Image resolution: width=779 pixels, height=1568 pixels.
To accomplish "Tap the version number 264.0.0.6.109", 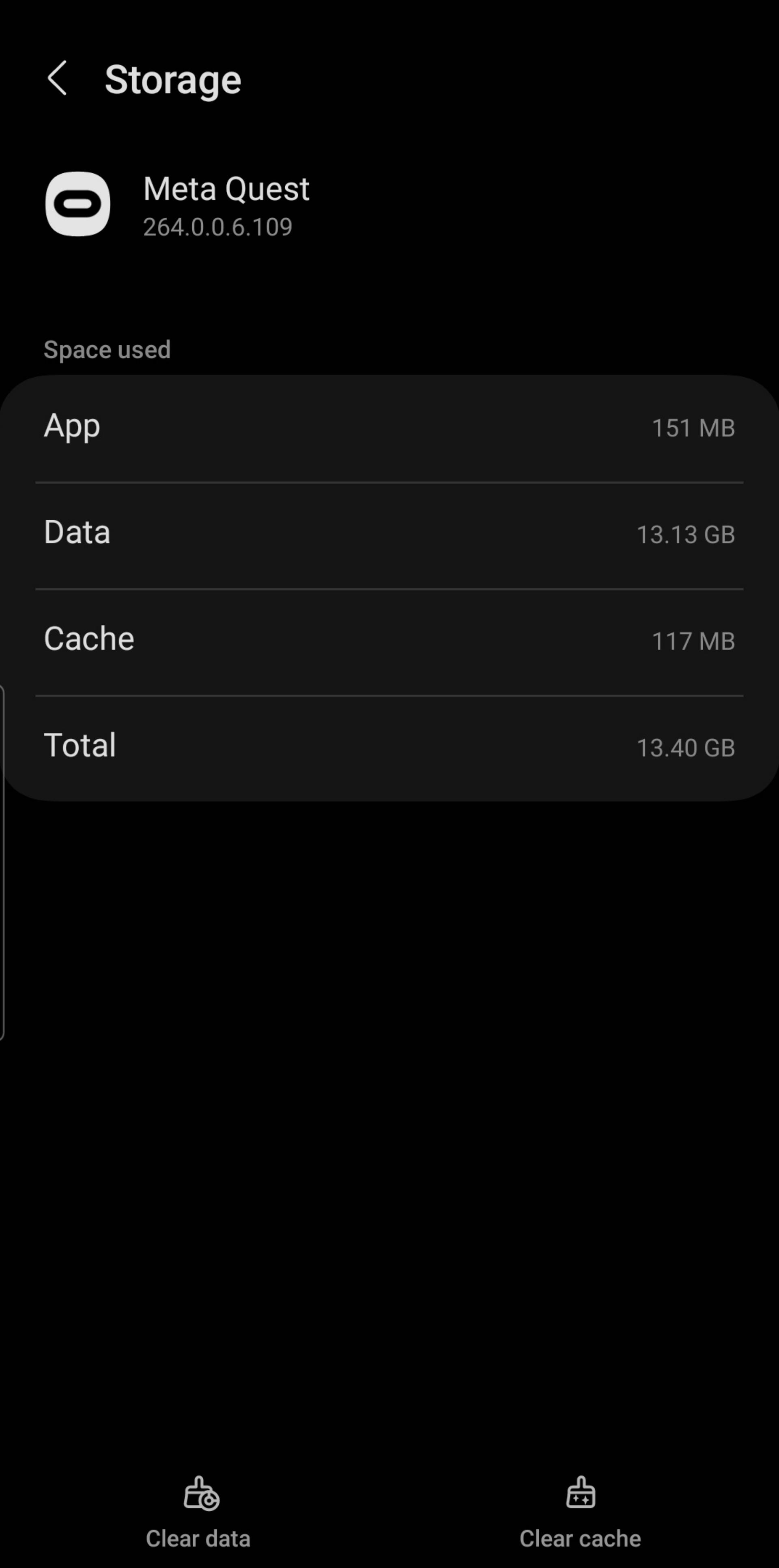I will pos(217,227).
